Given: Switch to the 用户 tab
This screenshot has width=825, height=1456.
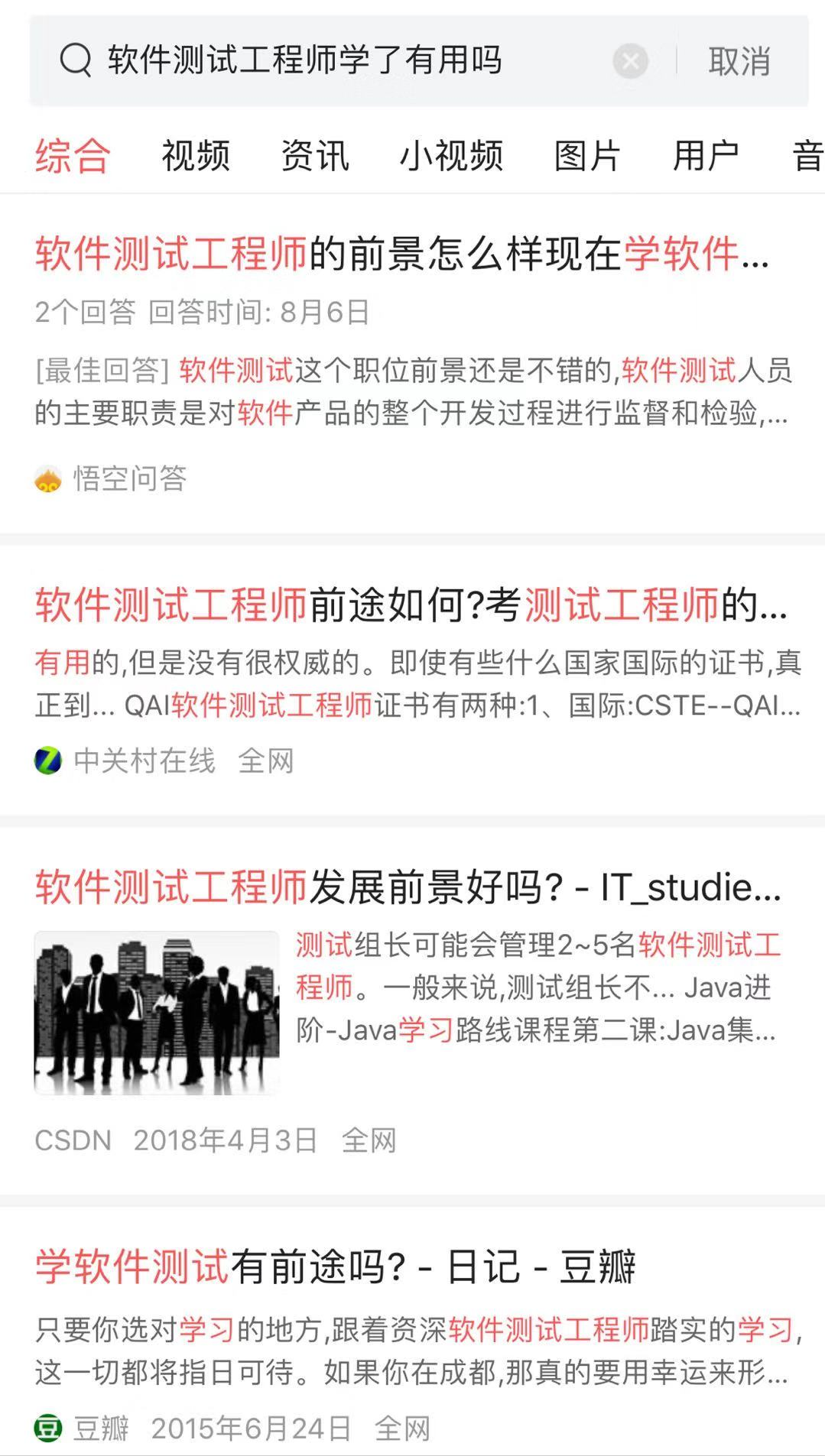Looking at the screenshot, I should click(x=705, y=156).
